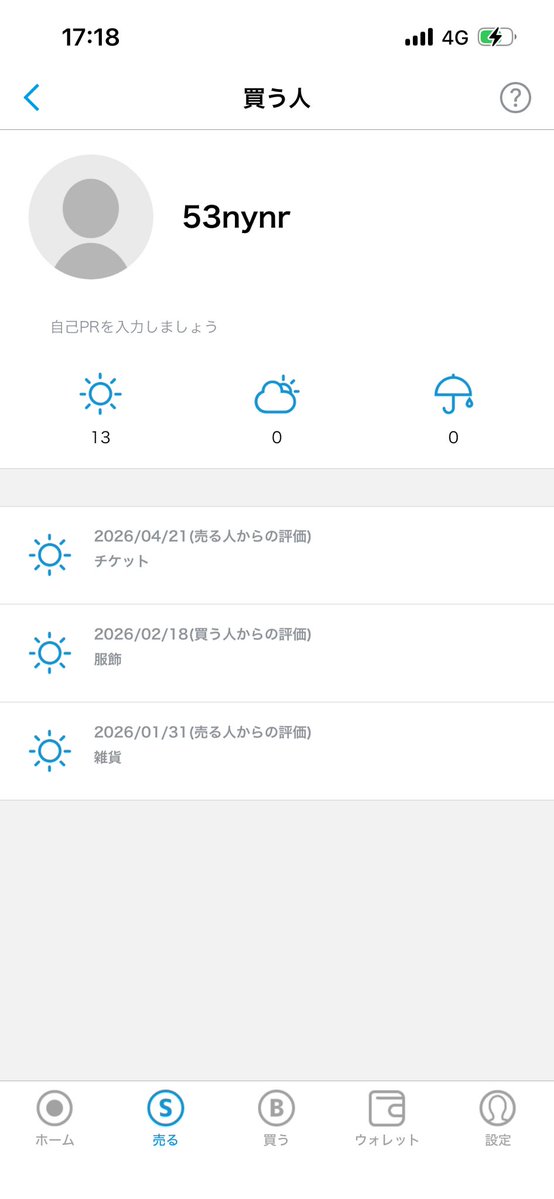554x1199 pixels.
Task: Go back using the top-left arrow
Action: (31, 98)
